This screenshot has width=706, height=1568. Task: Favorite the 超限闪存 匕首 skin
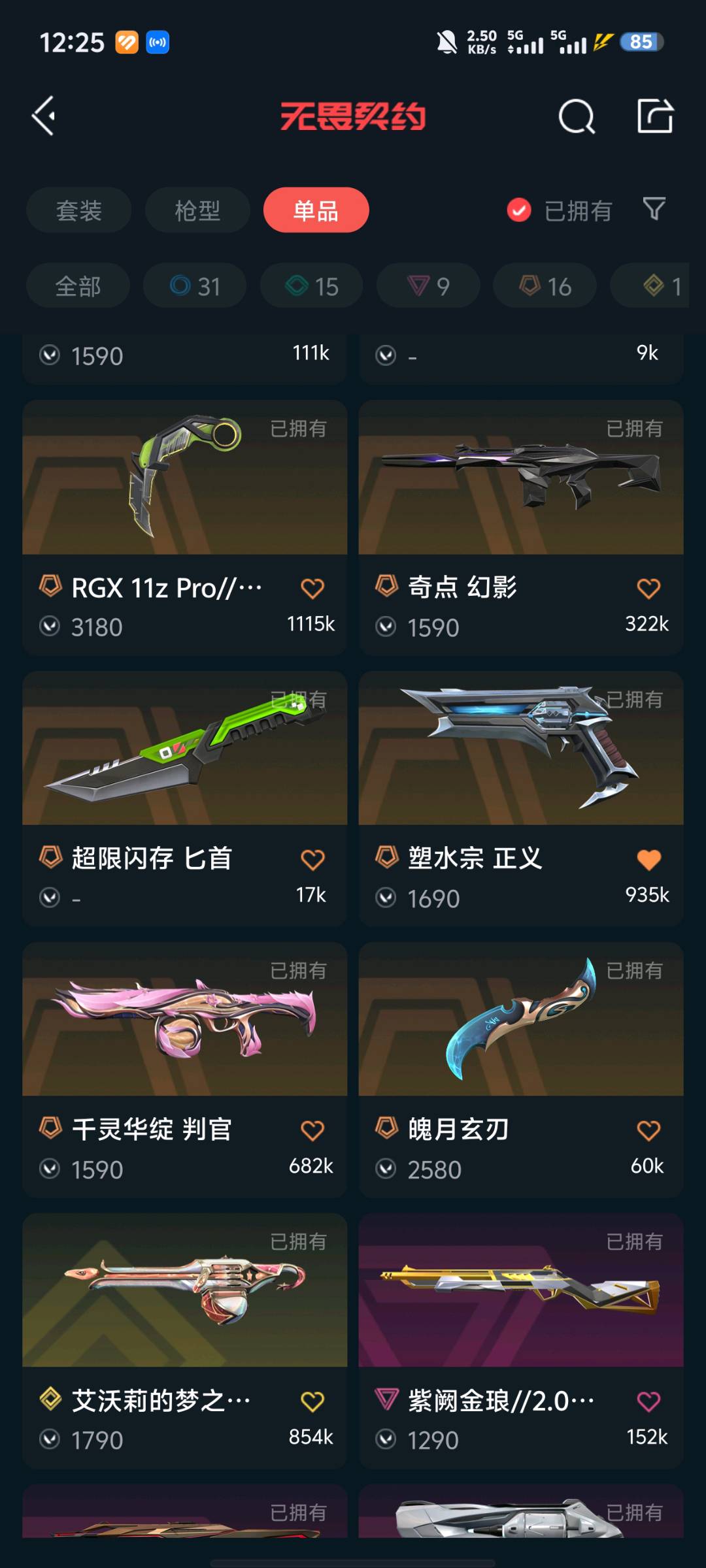[312, 859]
